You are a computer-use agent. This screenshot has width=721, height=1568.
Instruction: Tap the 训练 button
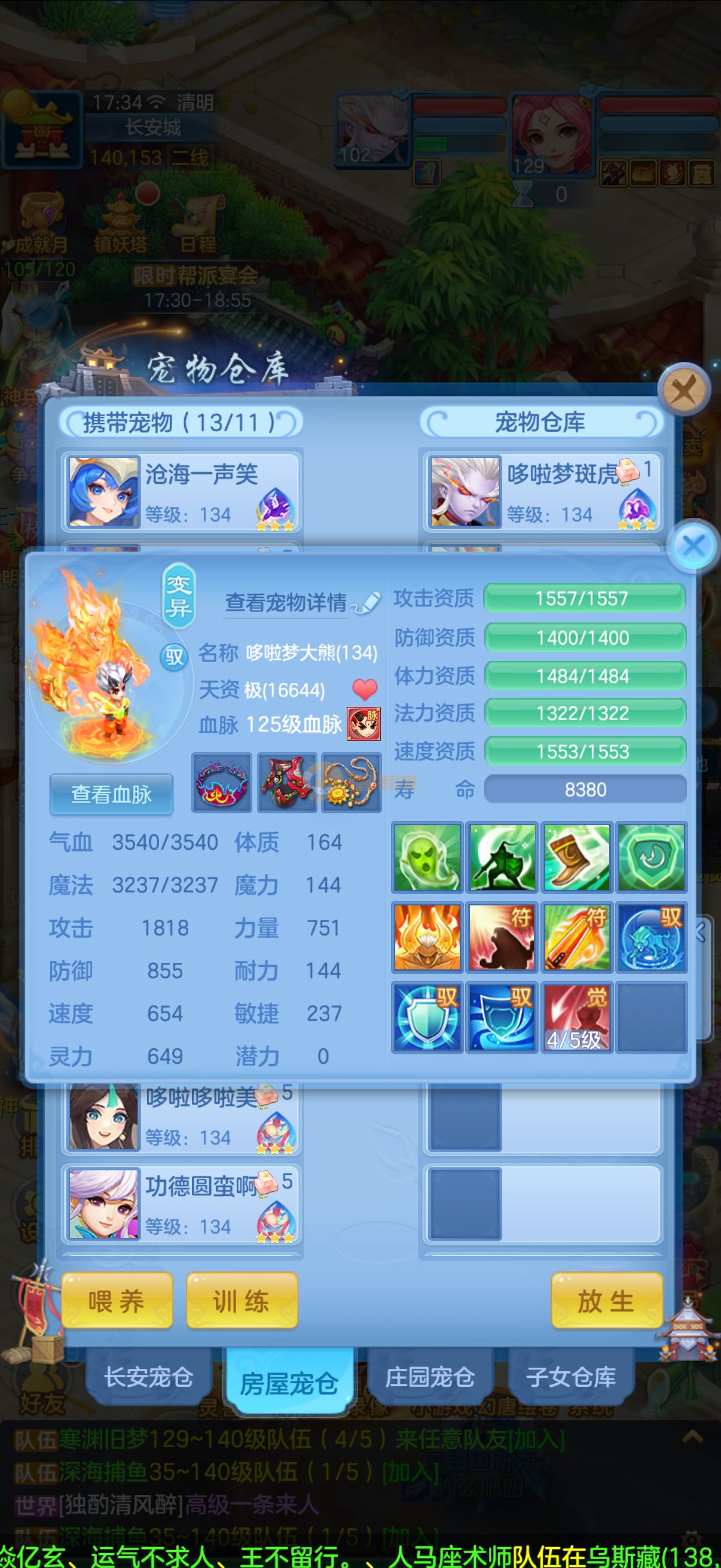(241, 1301)
